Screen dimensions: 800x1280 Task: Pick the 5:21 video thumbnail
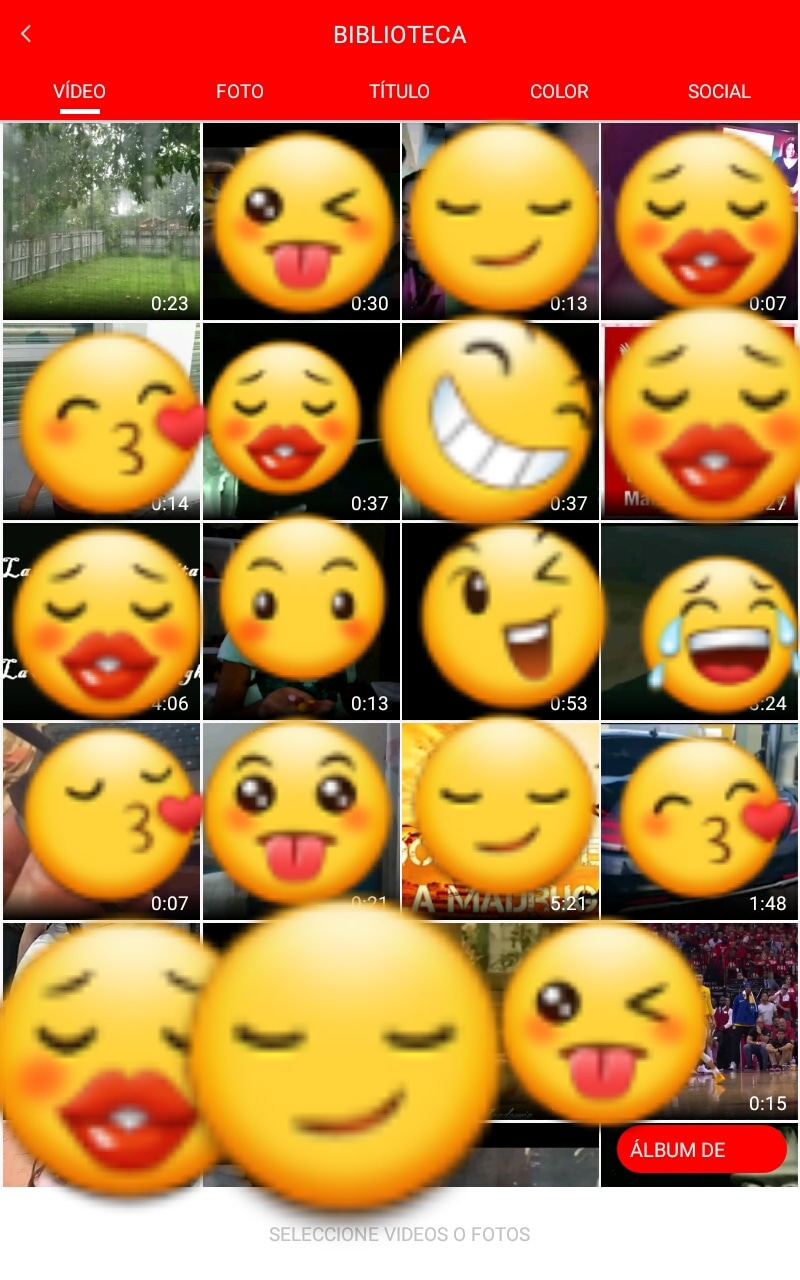coord(500,821)
